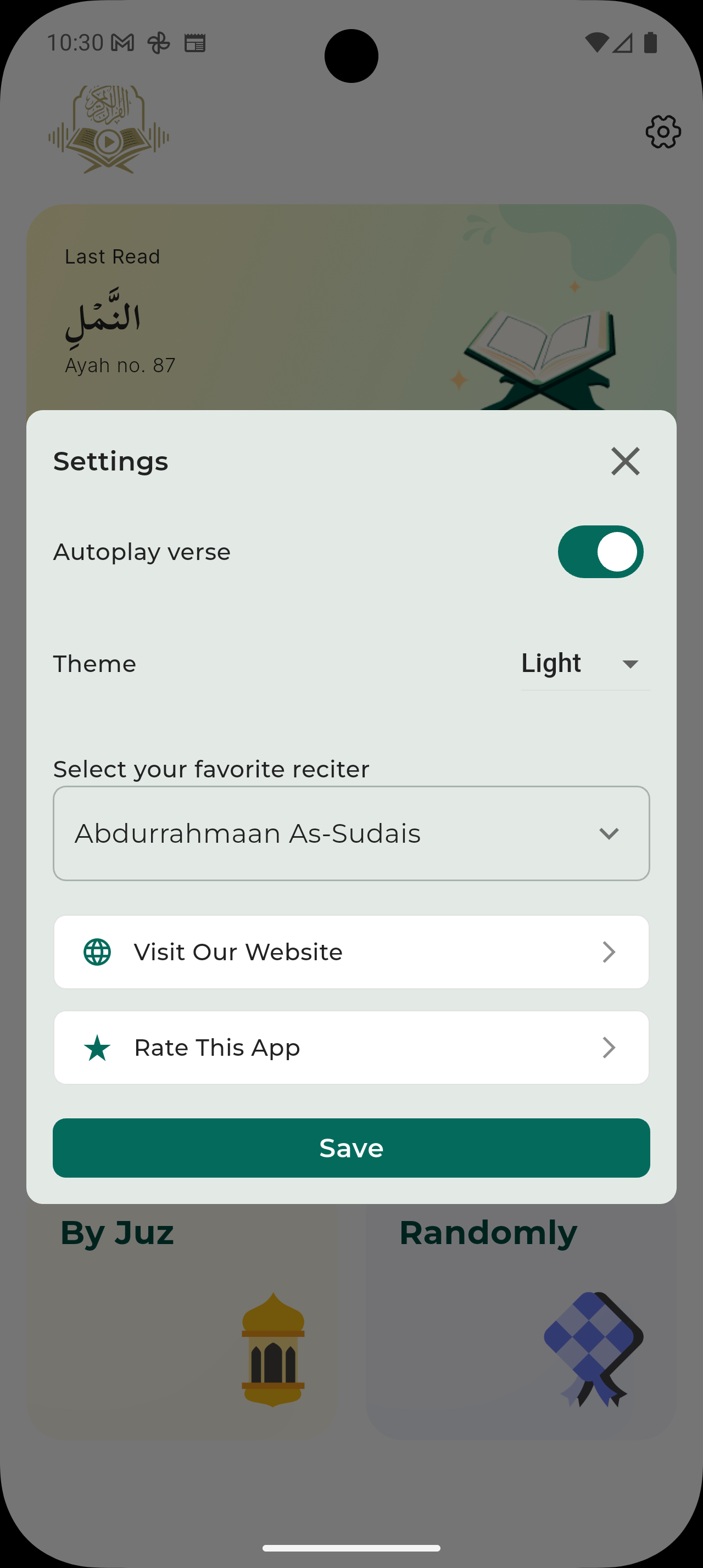Viewport: 703px width, 1568px height.
Task: Toggle Autoplay verse off then leave settings
Action: (x=601, y=551)
